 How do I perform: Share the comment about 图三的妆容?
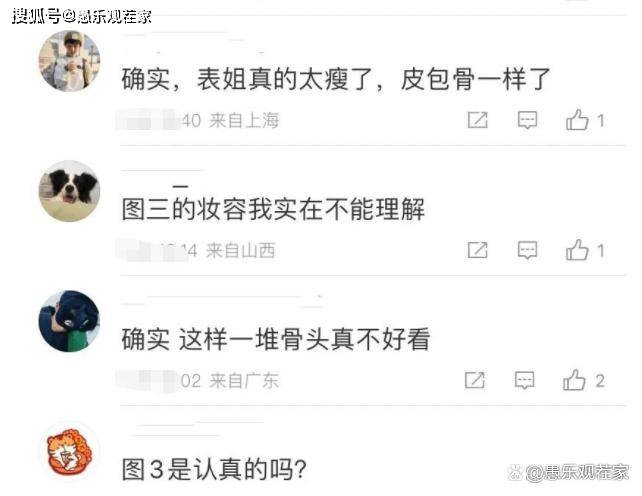tap(478, 251)
